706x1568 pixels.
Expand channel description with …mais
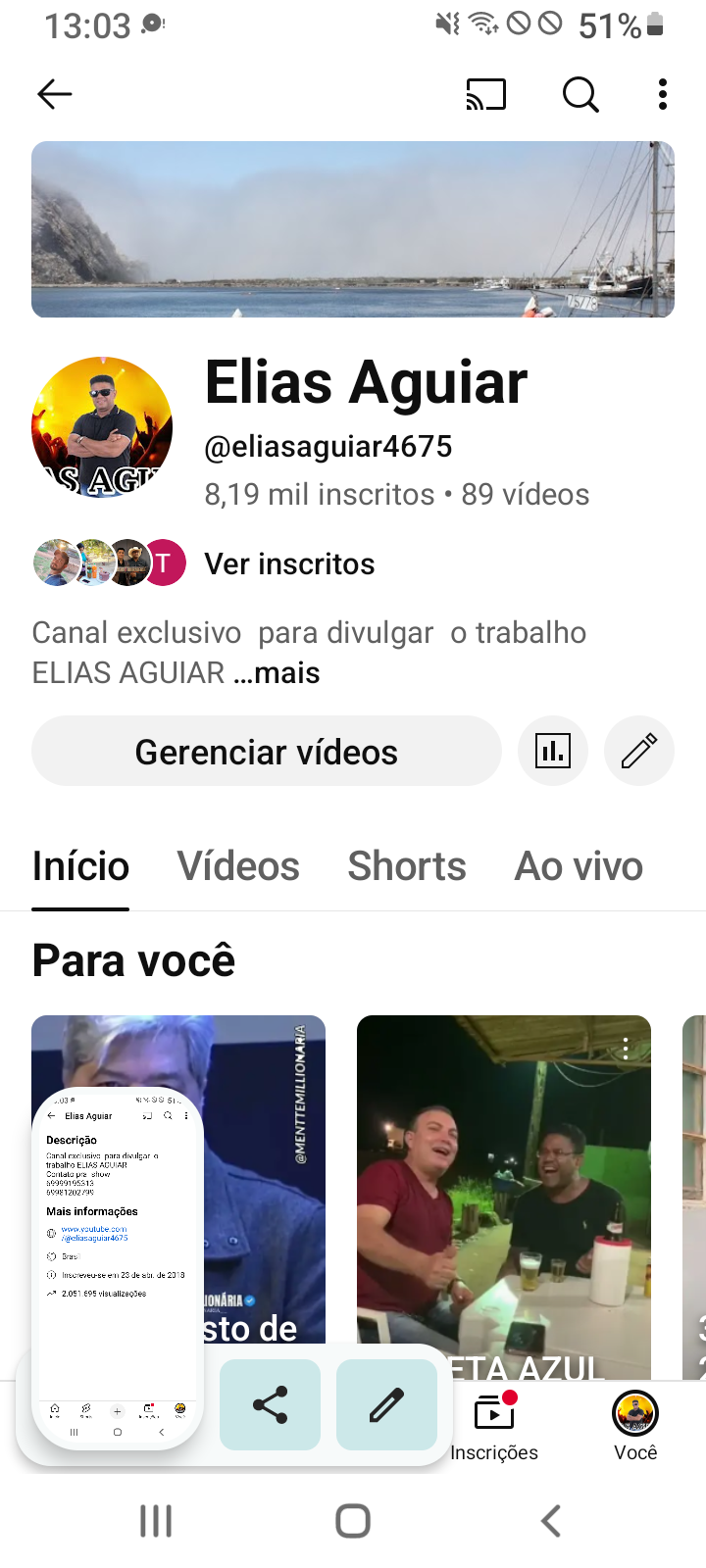[x=277, y=673]
